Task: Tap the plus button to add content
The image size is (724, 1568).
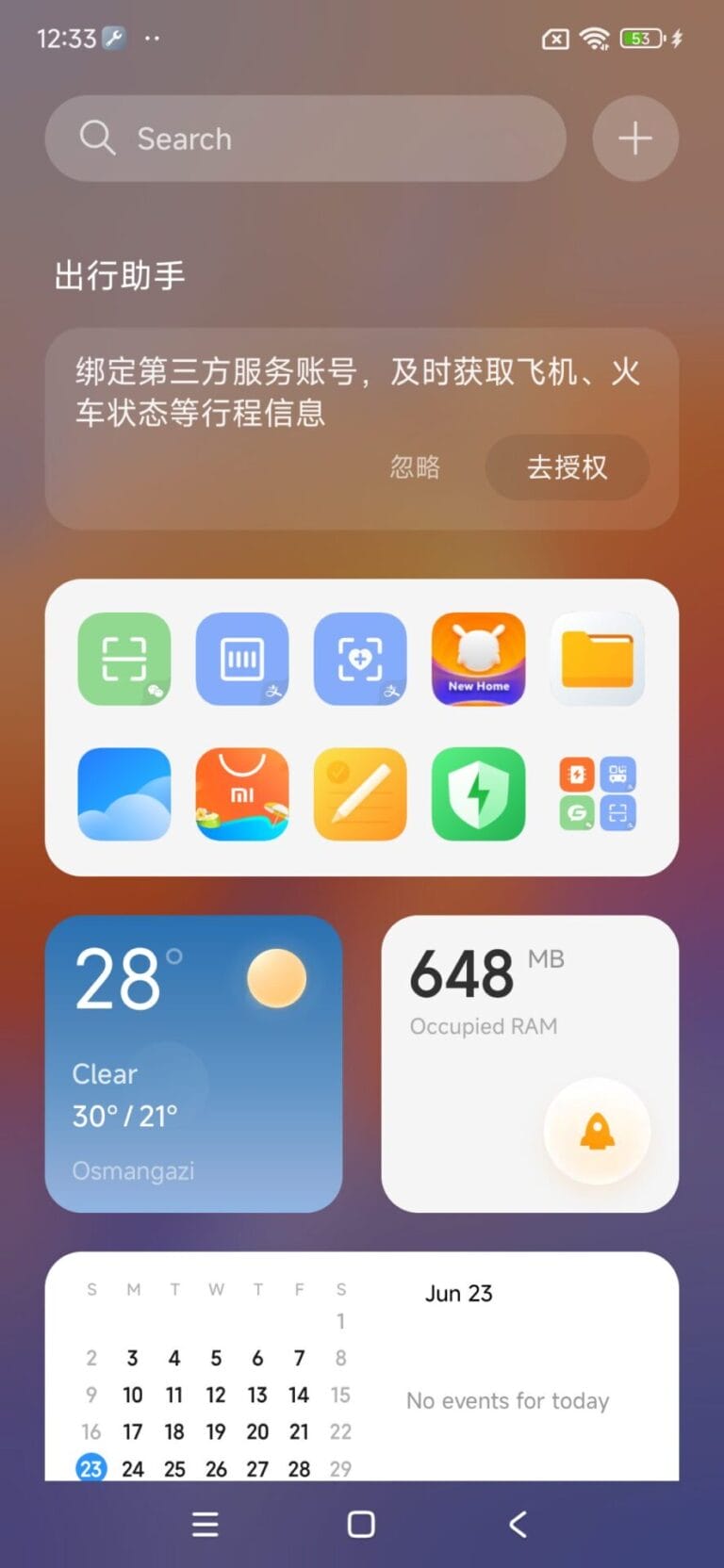Action: coord(634,139)
